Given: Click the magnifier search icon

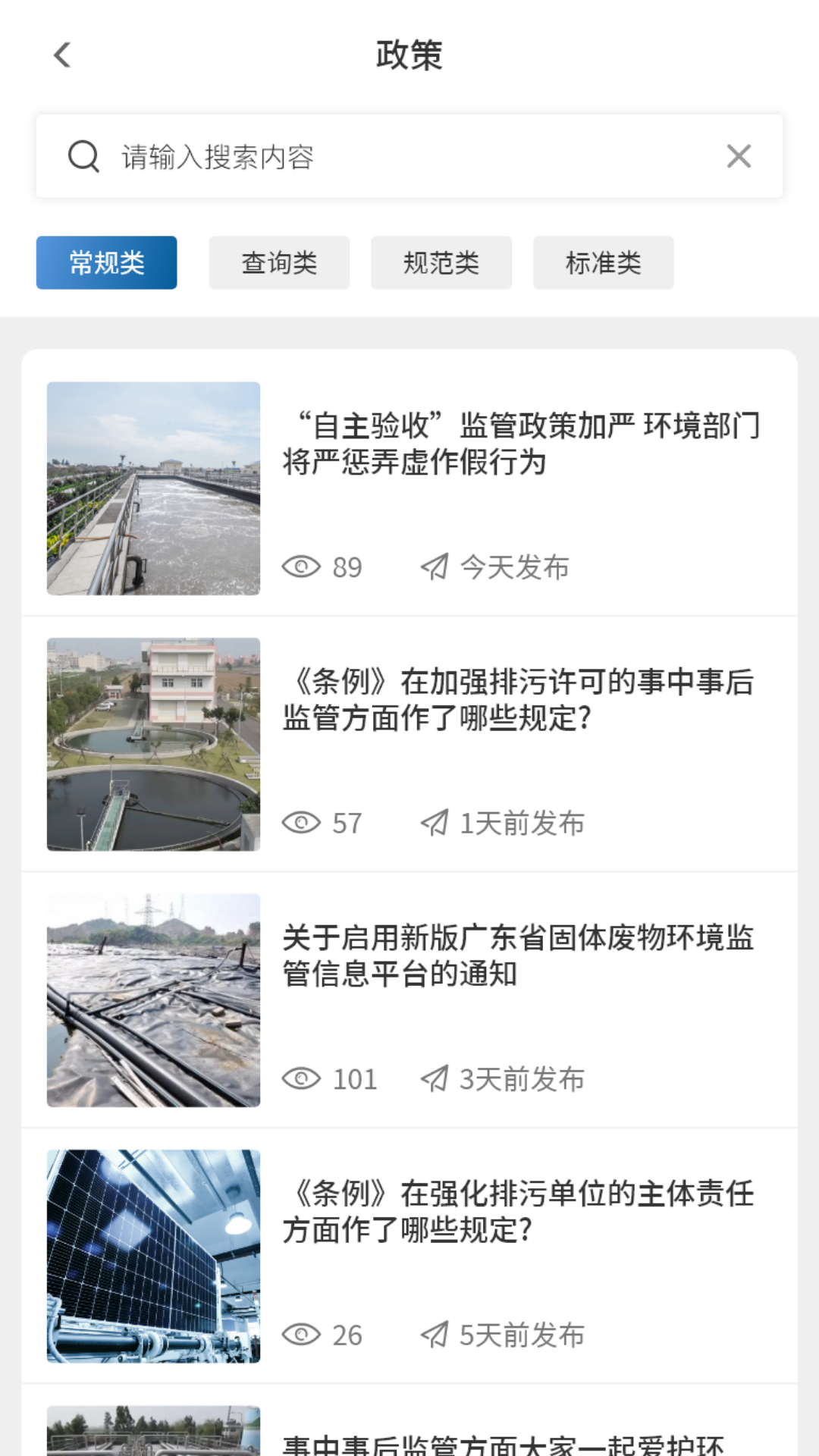Looking at the screenshot, I should pyautogui.click(x=83, y=156).
